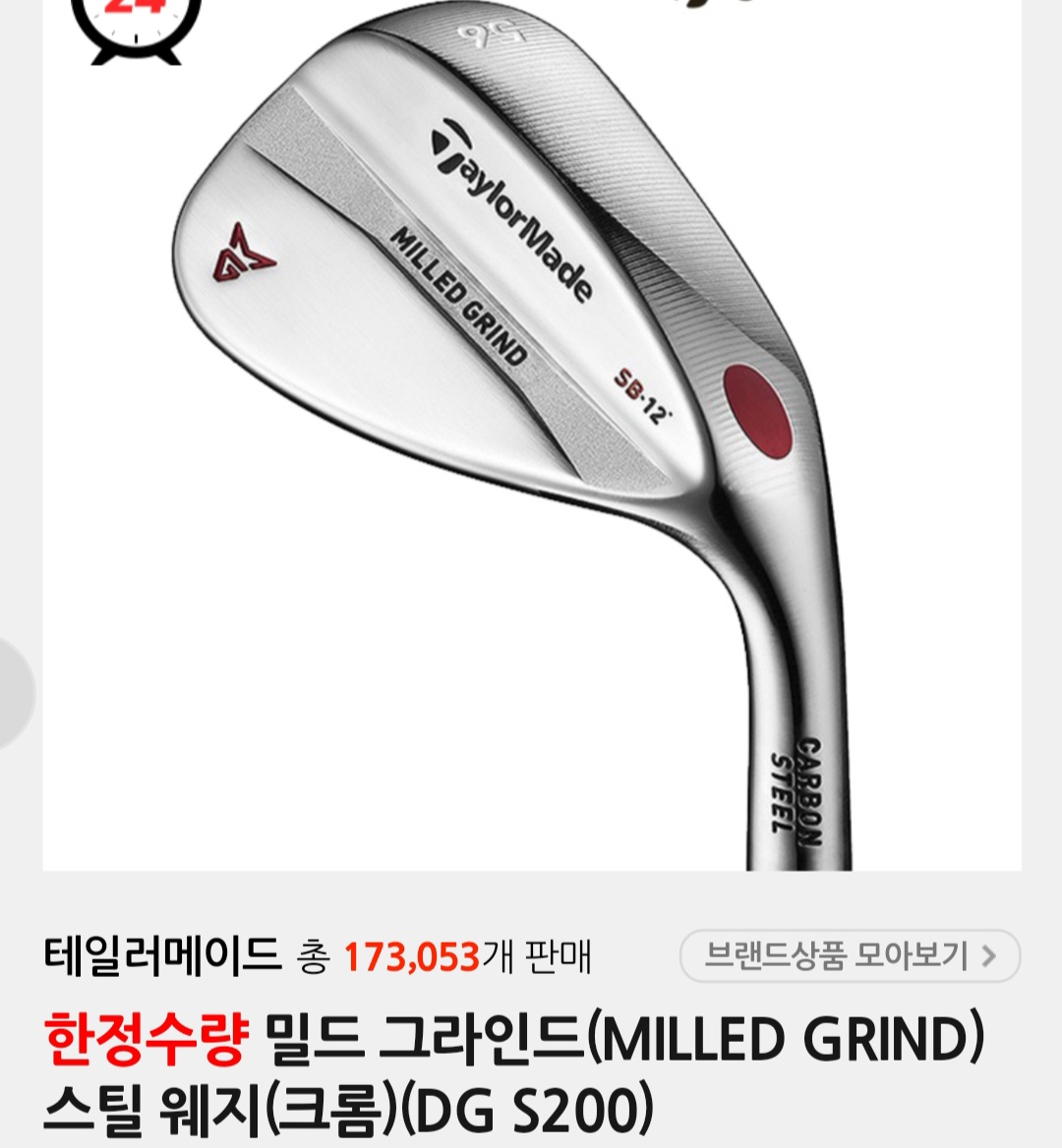Screen dimensions: 1062x1148
Task: Open the 브랜드상품 모아보기 brand collection
Action: click(850, 955)
